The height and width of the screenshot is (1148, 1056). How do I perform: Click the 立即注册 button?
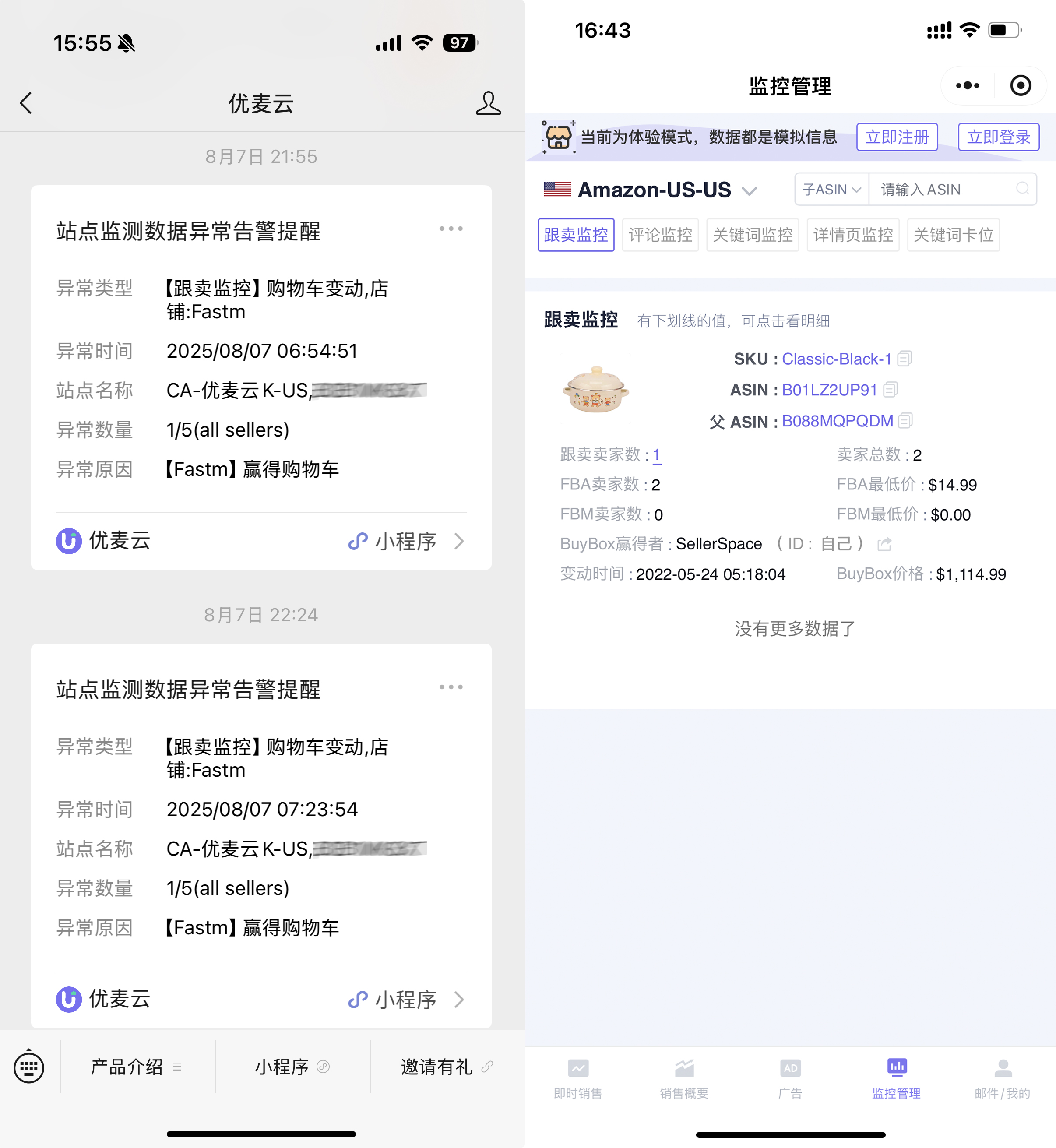[x=897, y=137]
